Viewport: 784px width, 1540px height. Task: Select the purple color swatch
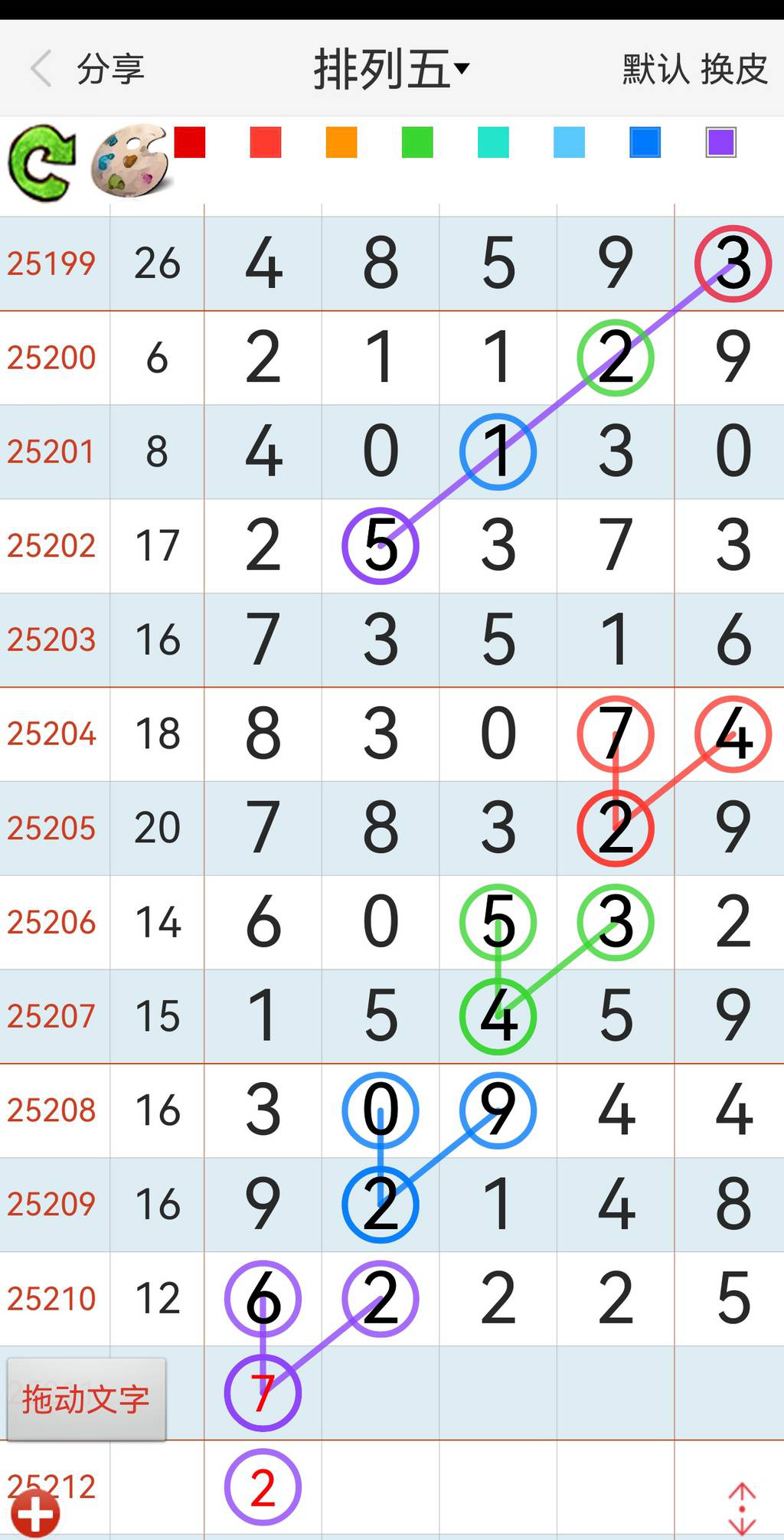[x=720, y=143]
